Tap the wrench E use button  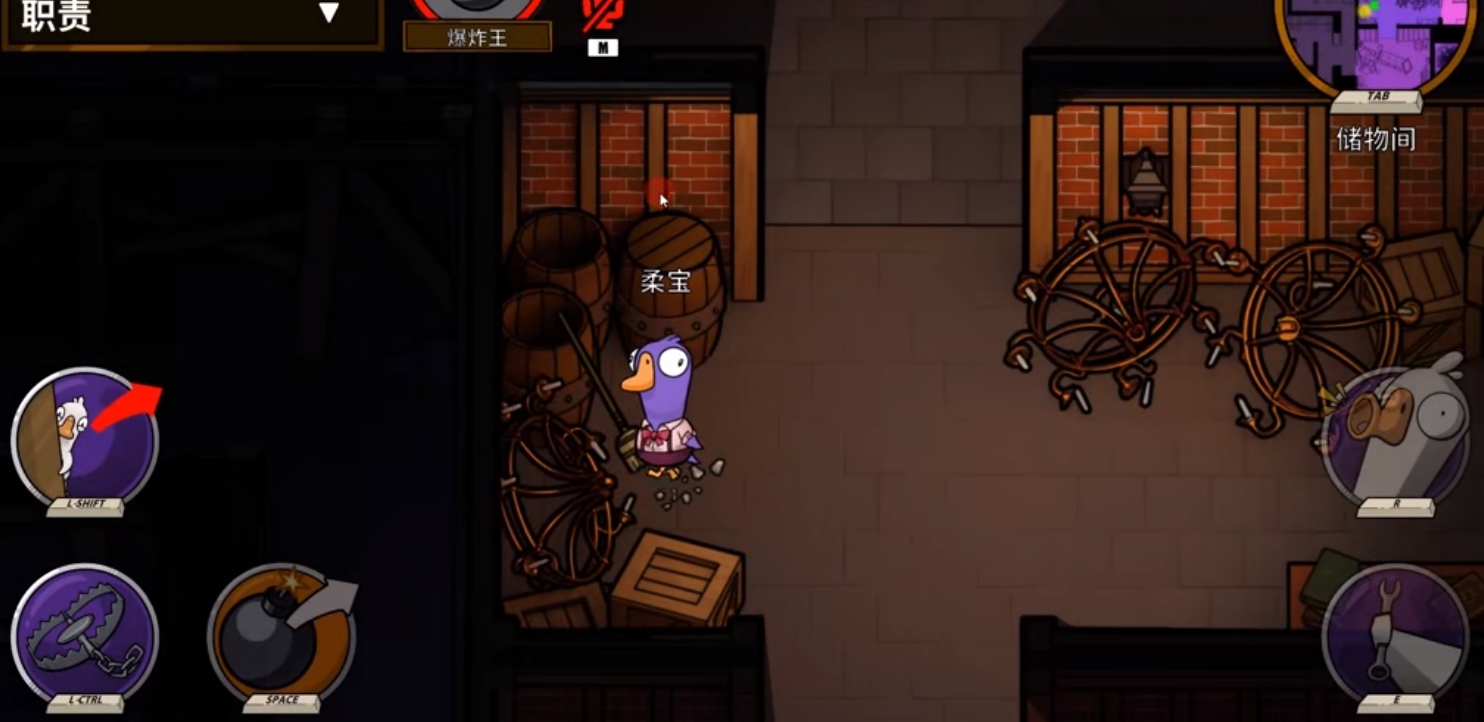tap(1394, 633)
